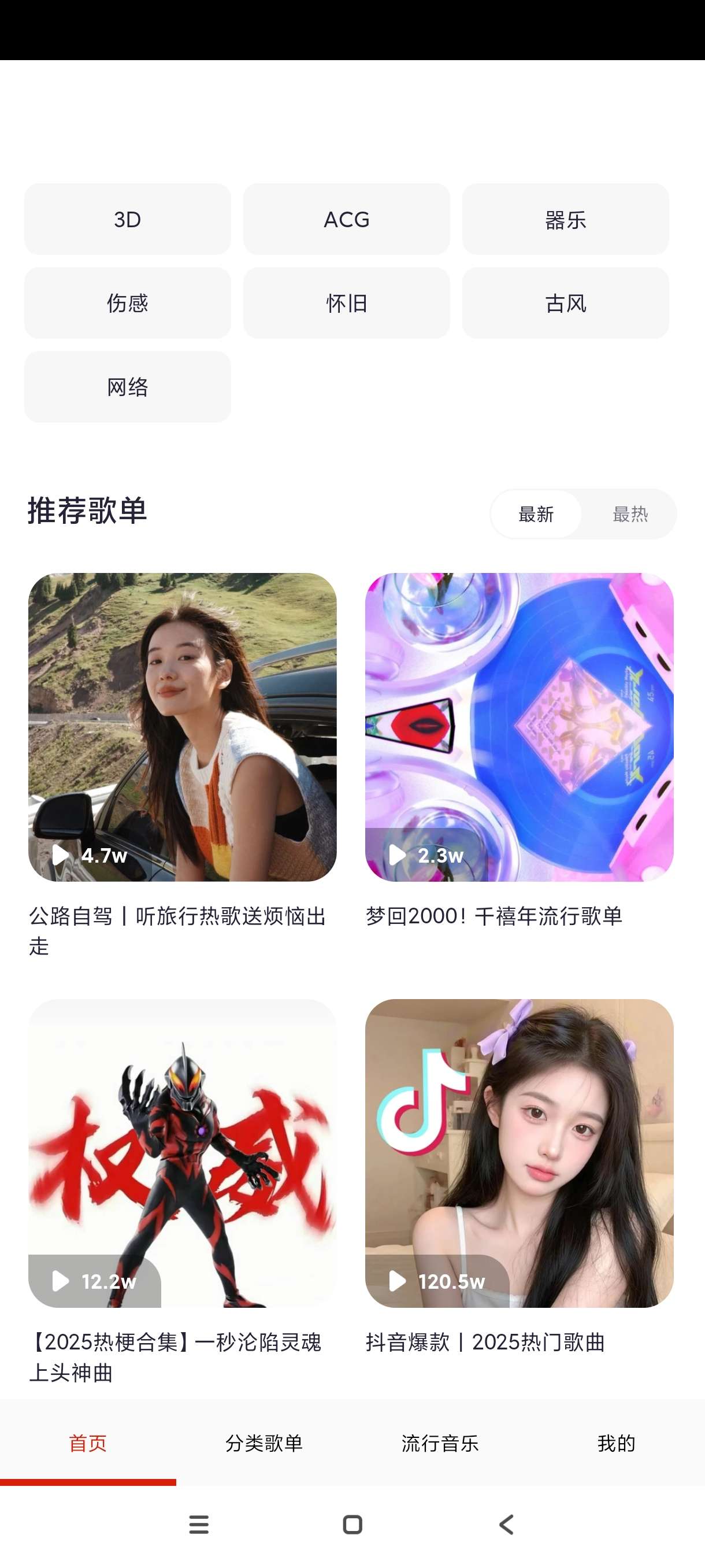Go to the 我的 tab
The height and width of the screenshot is (1568, 705).
[616, 1443]
